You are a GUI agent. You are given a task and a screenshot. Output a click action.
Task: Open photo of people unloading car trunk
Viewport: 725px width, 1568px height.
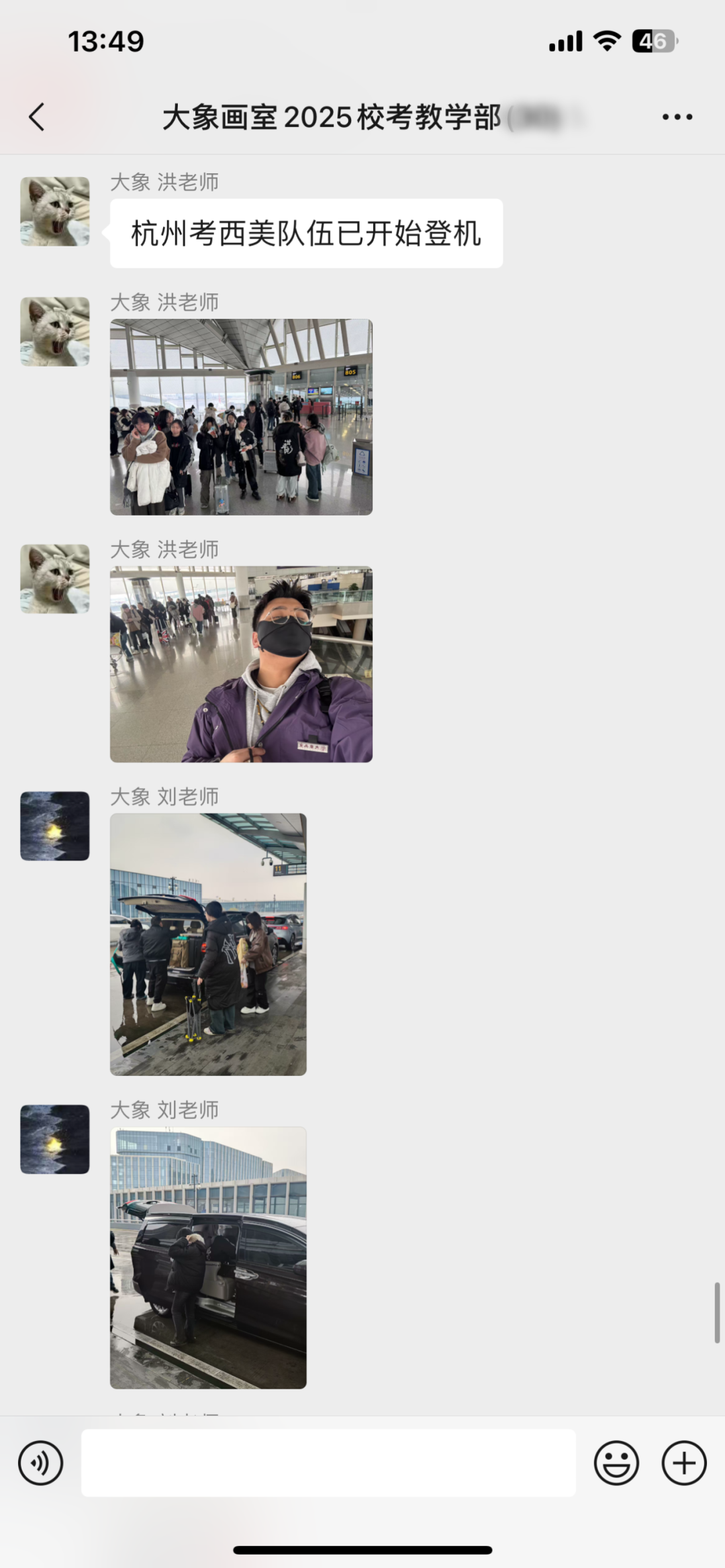tap(208, 944)
